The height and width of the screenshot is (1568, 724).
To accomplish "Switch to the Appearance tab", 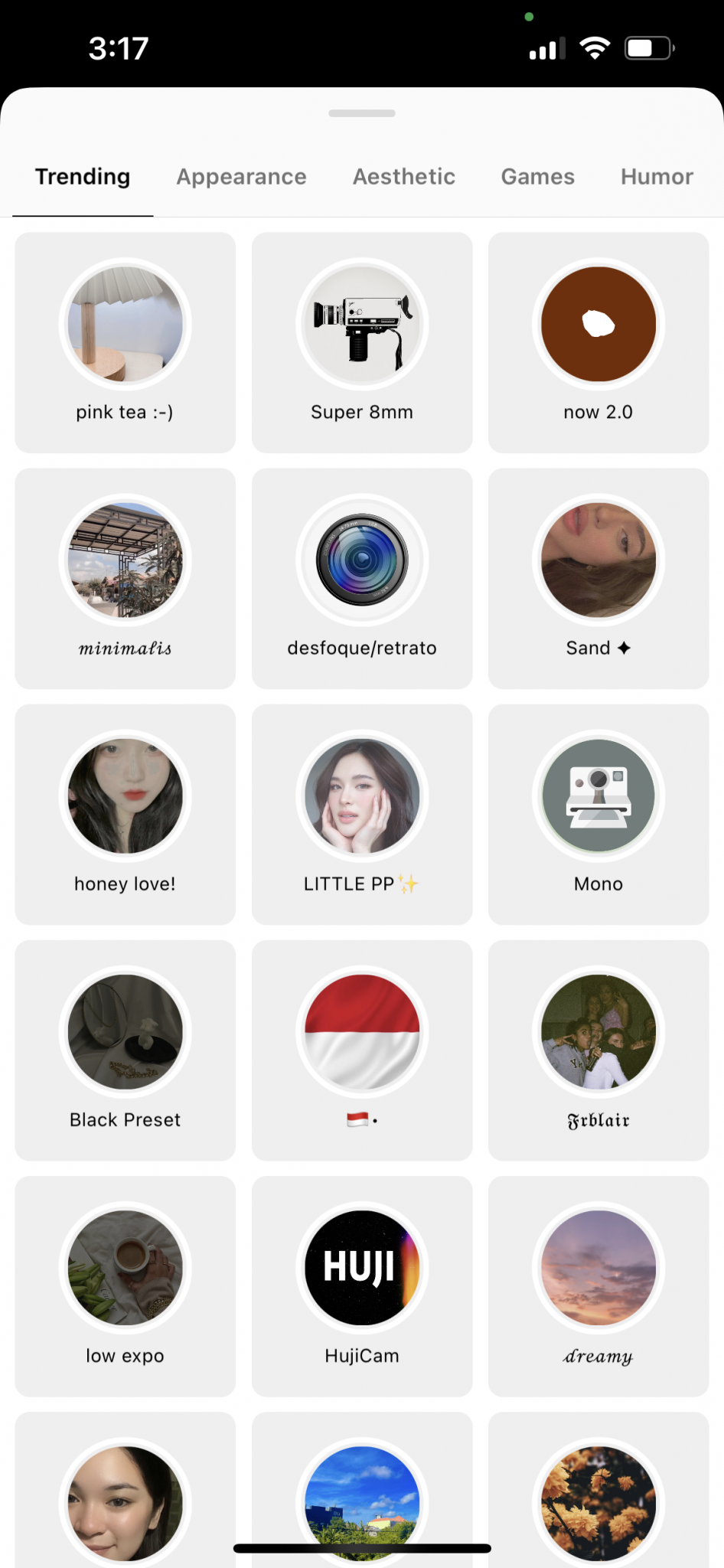I will pos(241,177).
